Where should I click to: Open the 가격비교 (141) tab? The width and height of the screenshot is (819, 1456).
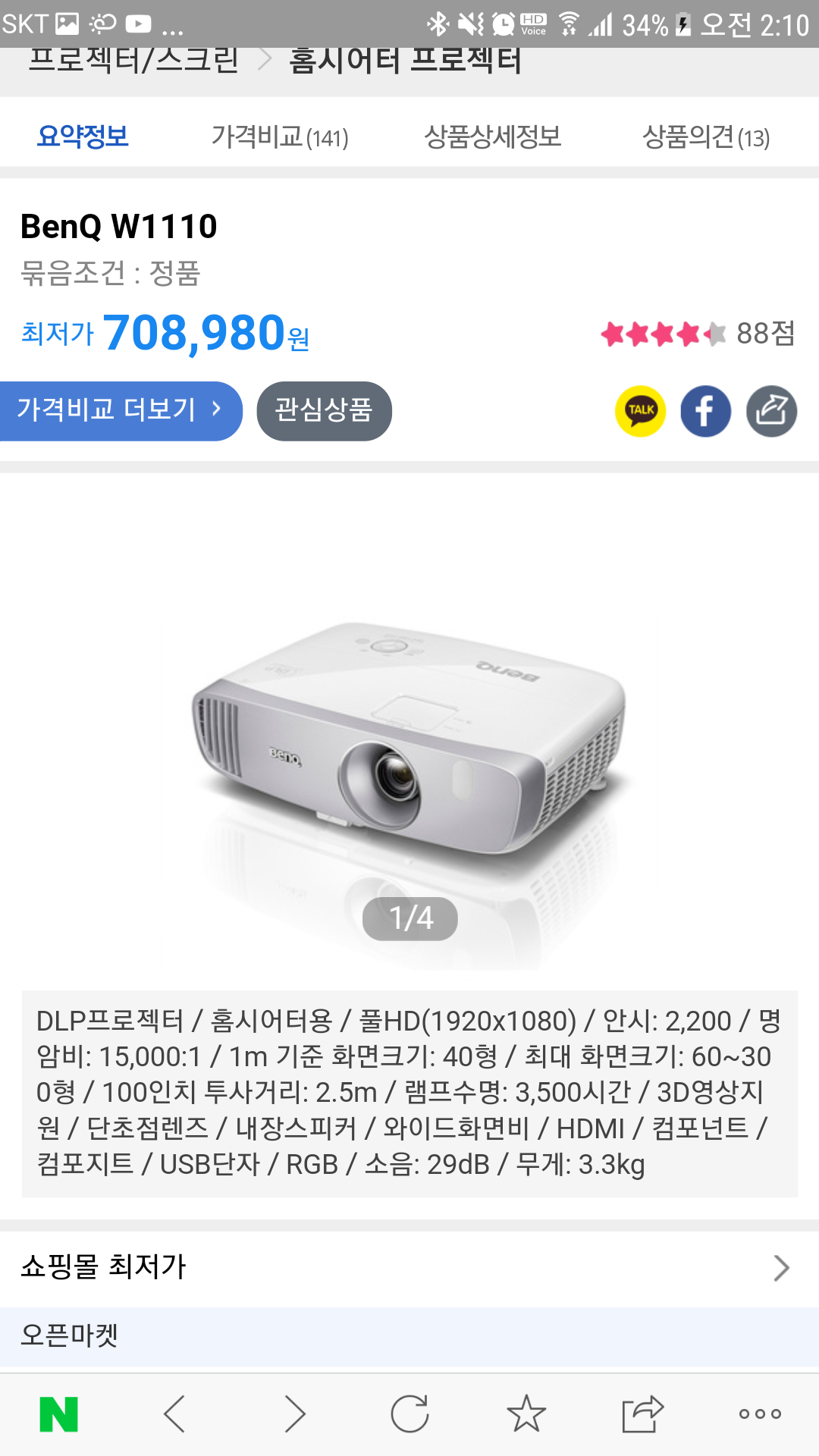pos(279,137)
